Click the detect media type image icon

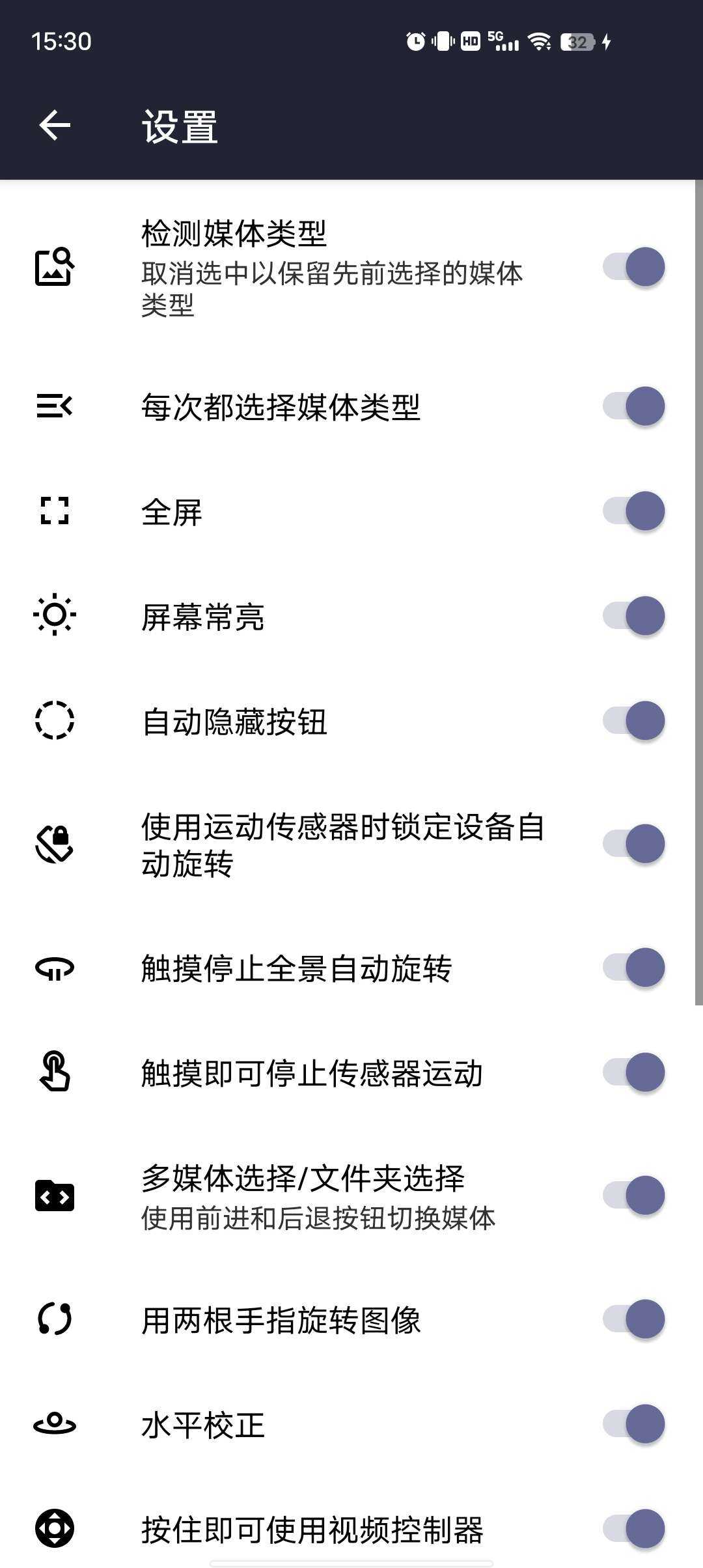[55, 267]
